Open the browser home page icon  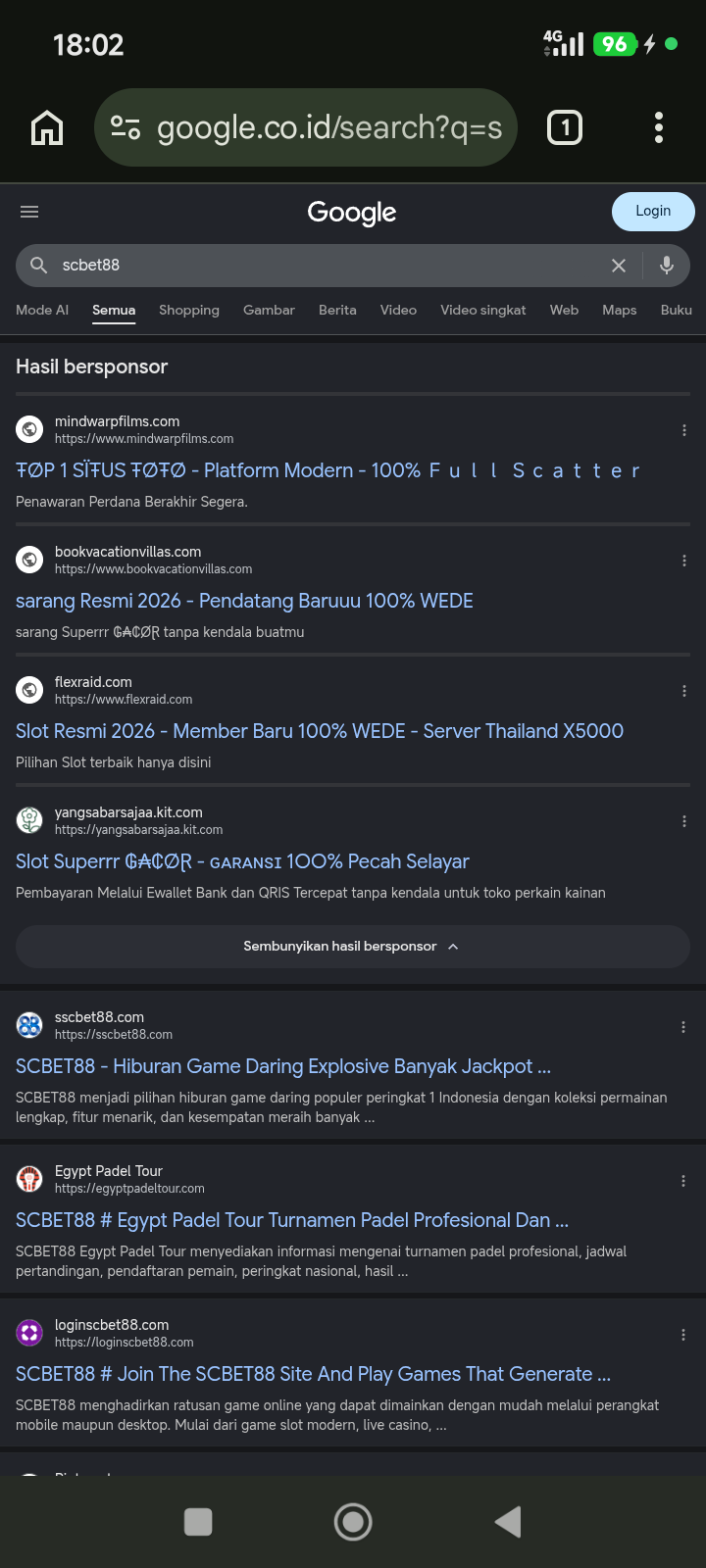47,127
